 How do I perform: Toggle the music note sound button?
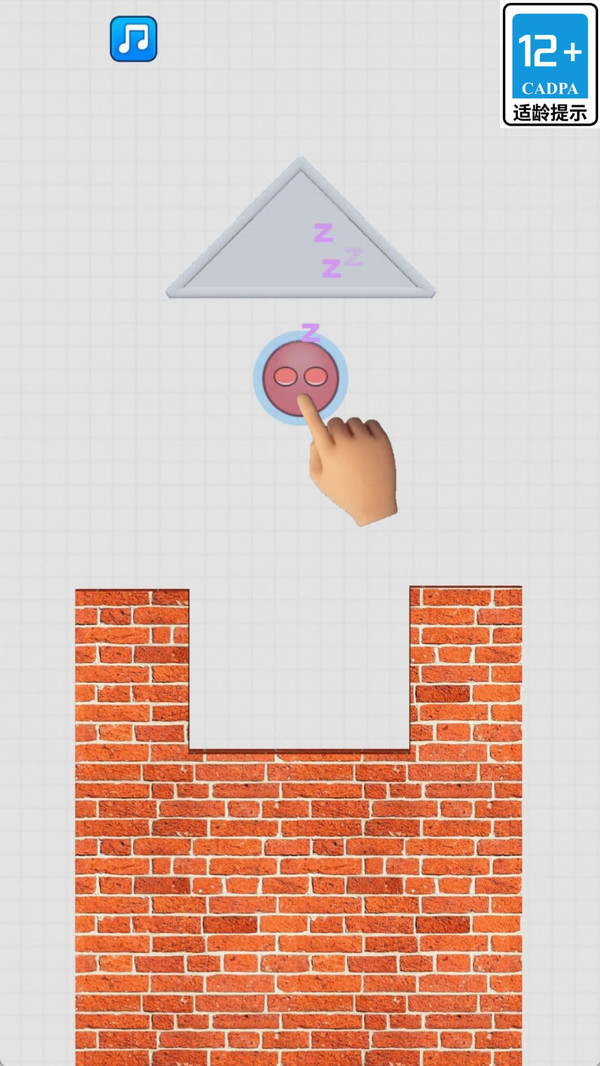(x=134, y=39)
